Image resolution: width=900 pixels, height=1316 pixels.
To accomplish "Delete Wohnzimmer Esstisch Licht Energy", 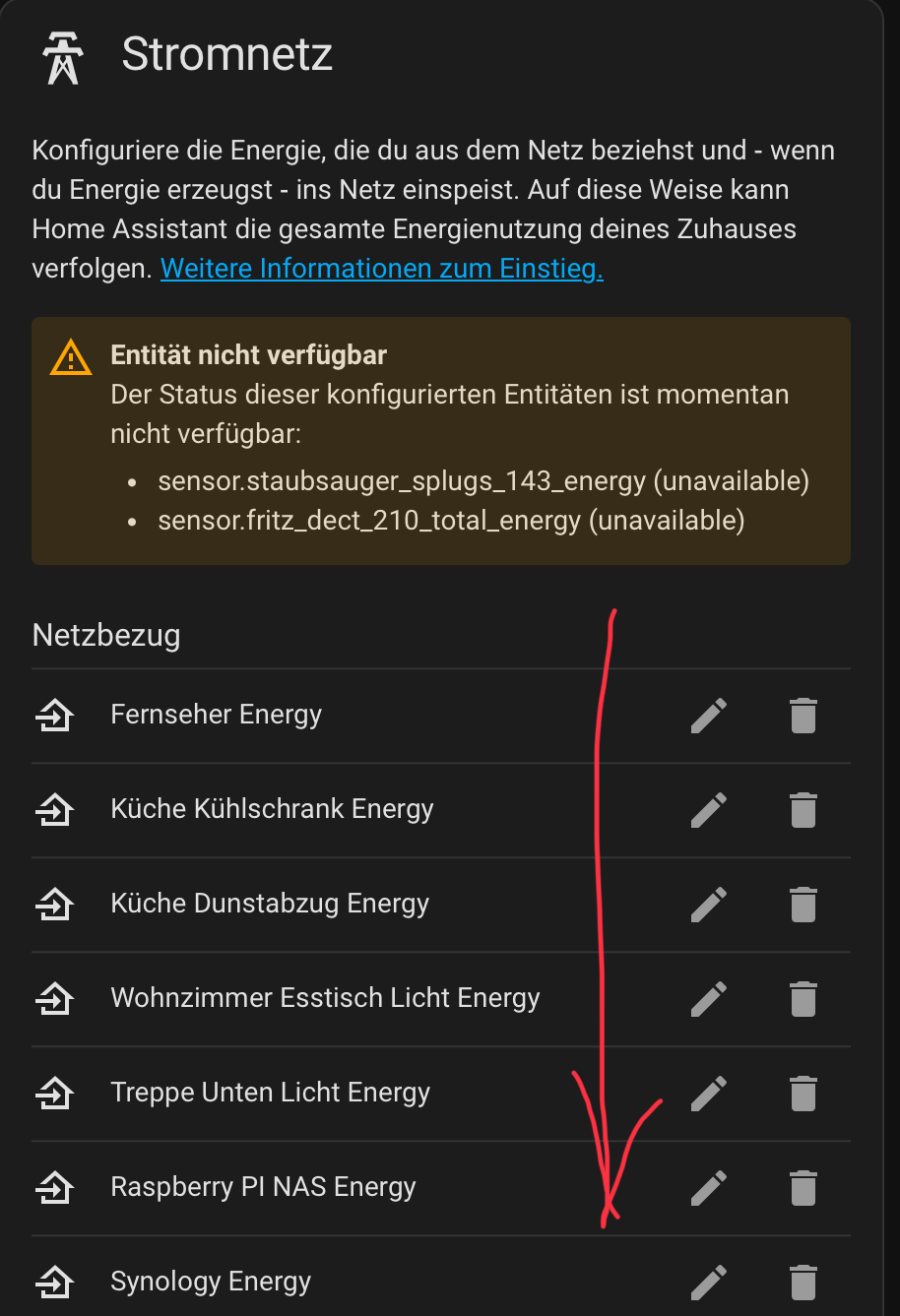I will 804,999.
